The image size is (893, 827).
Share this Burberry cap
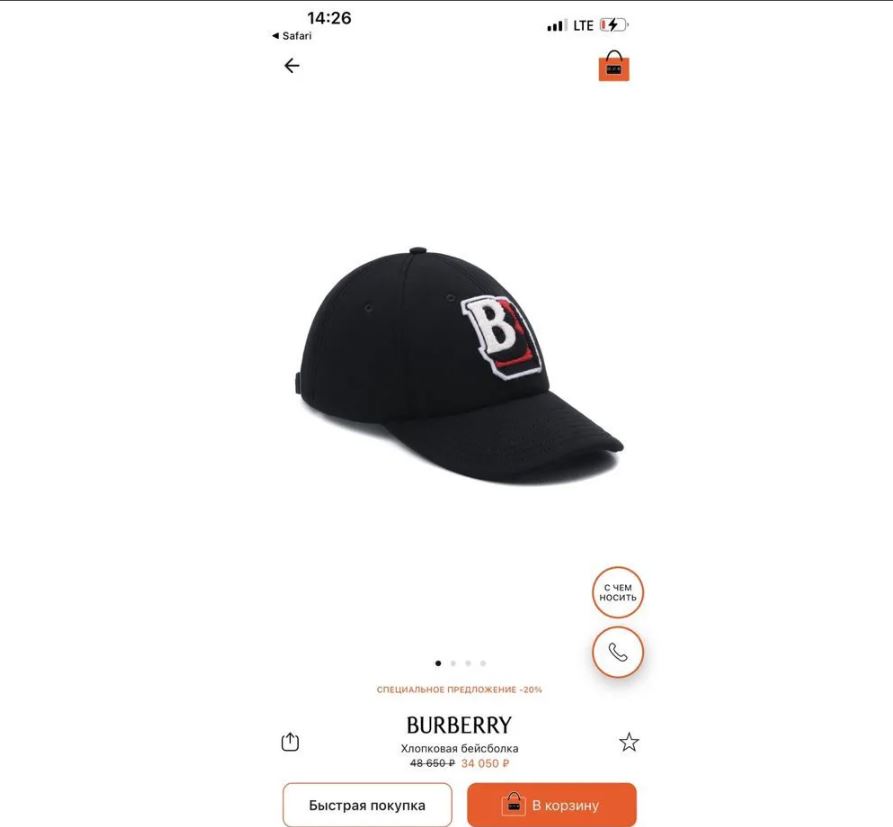[290, 742]
